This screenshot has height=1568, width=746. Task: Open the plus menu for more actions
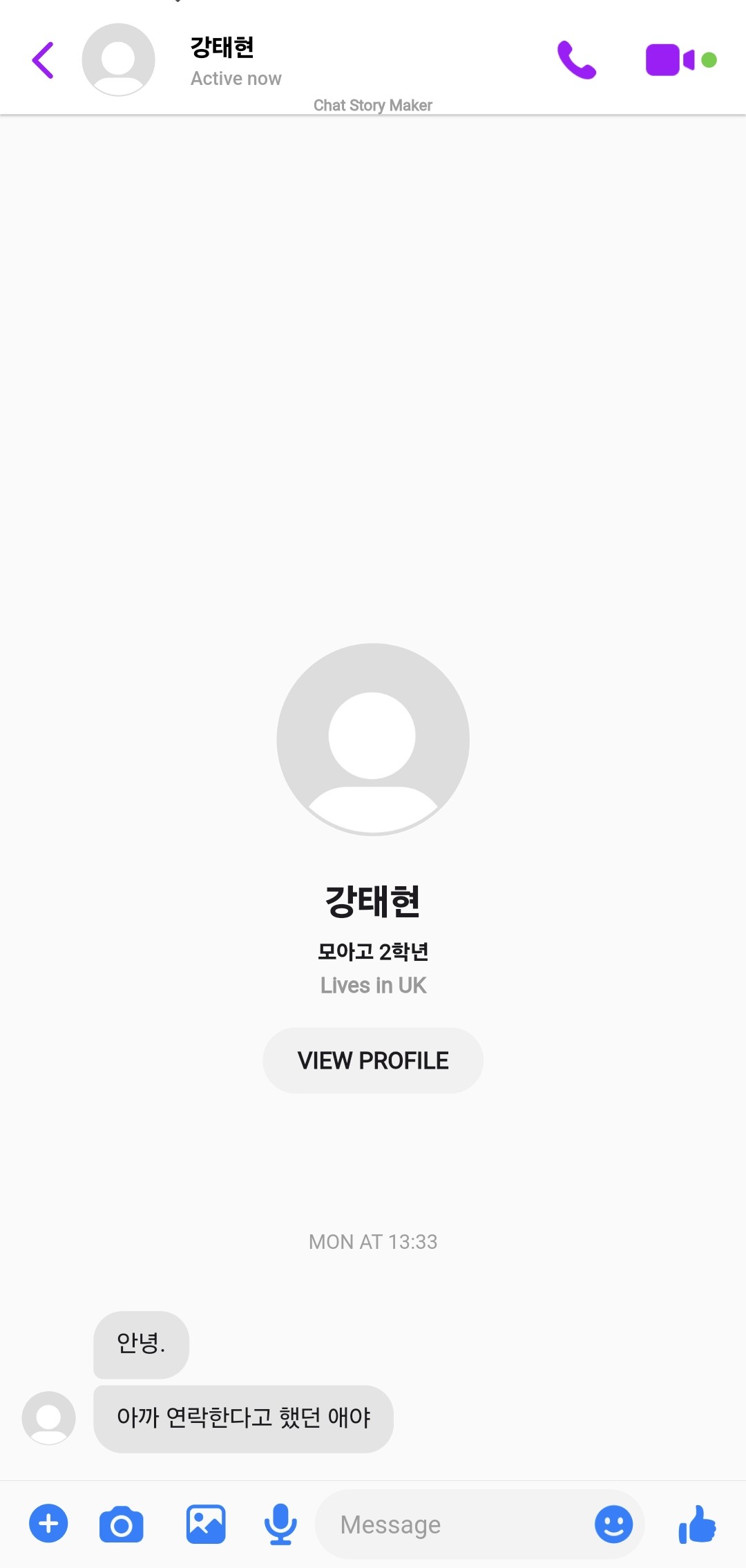[x=48, y=1524]
